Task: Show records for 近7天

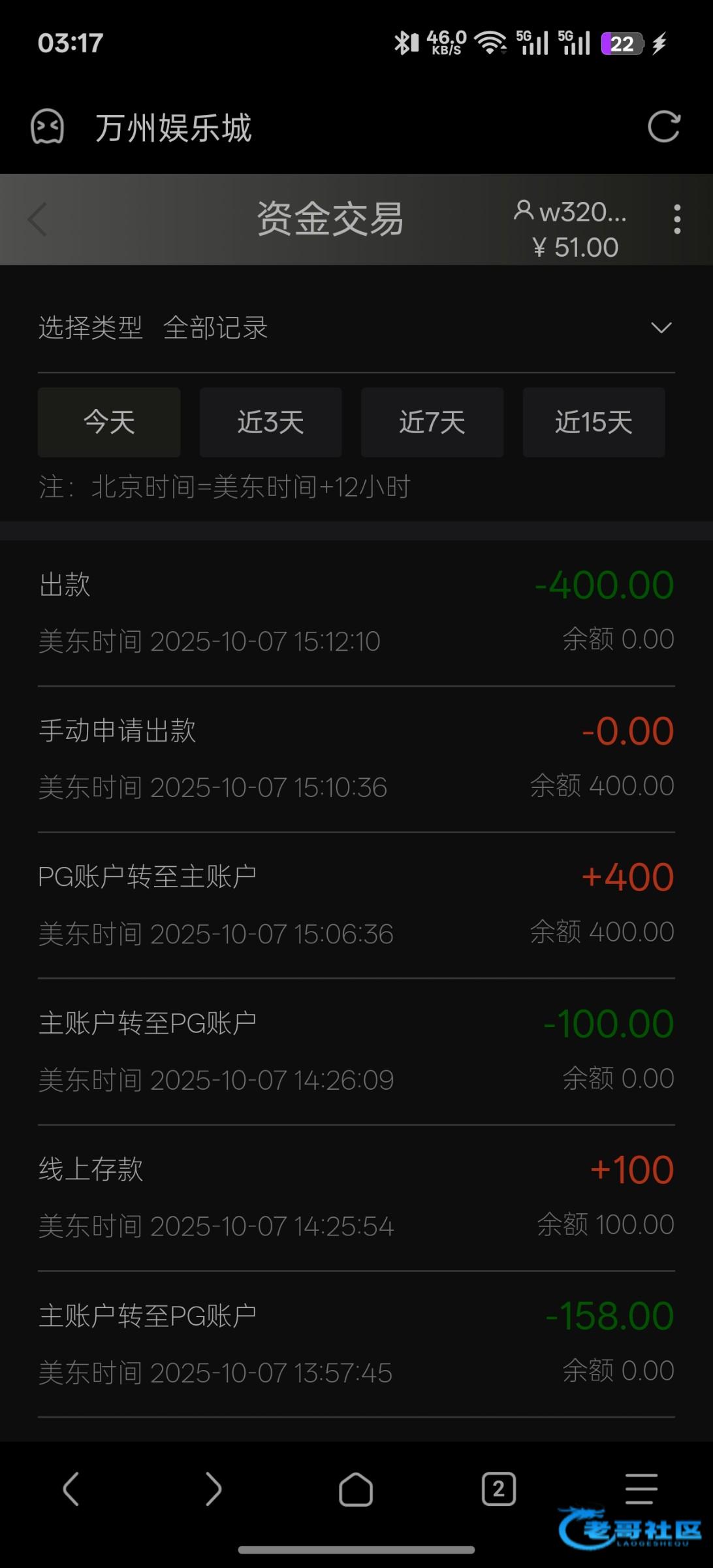Action: [432, 422]
